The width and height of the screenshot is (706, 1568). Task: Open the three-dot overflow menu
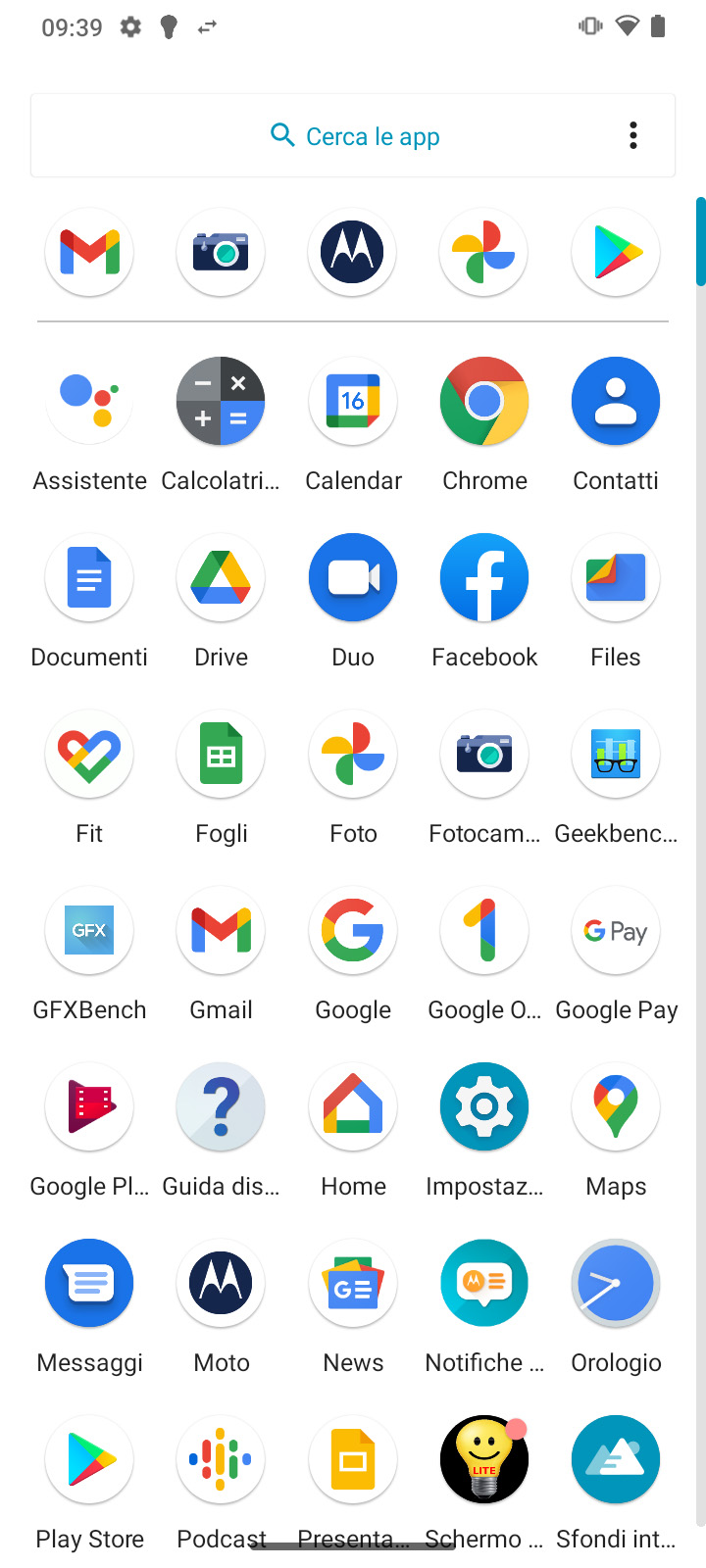[633, 135]
